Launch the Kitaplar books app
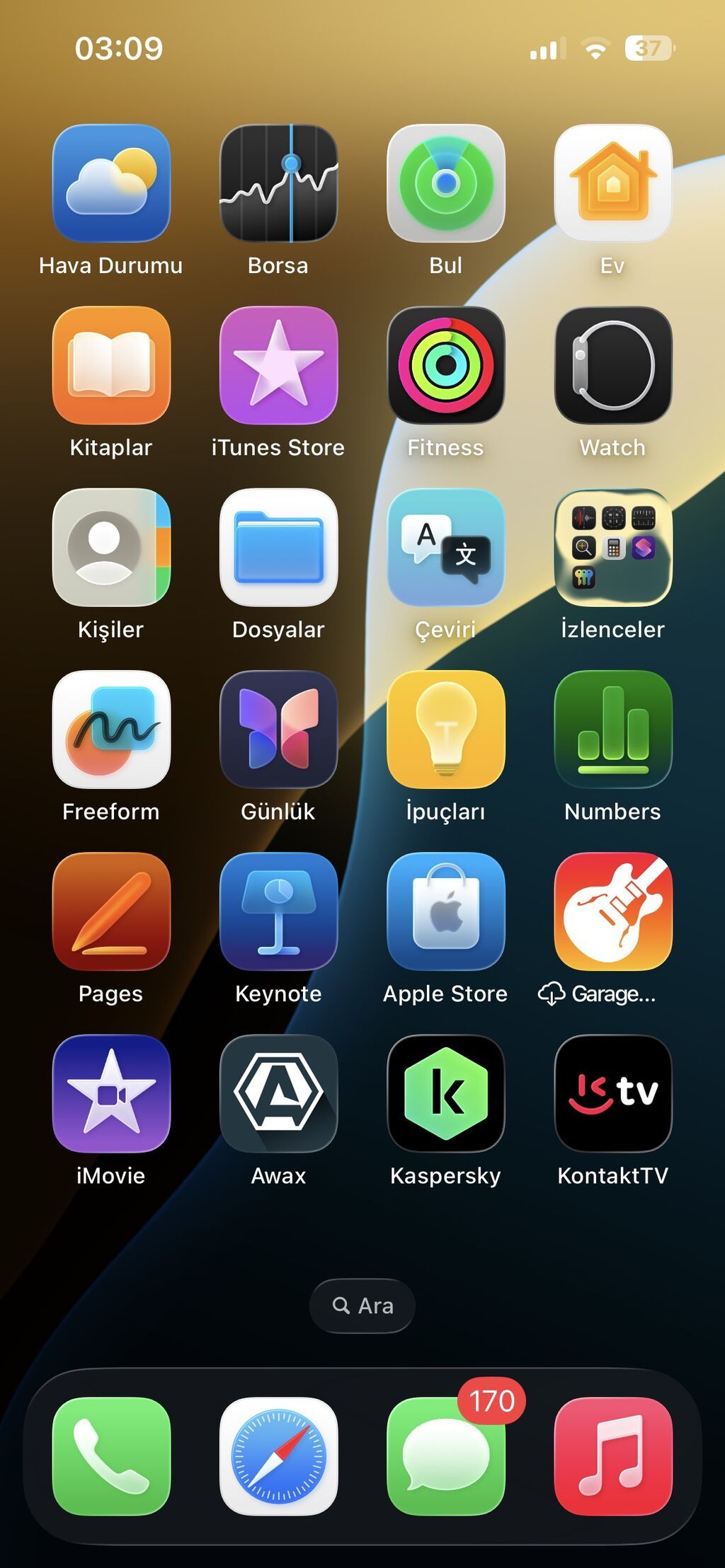725x1568 pixels. point(111,365)
